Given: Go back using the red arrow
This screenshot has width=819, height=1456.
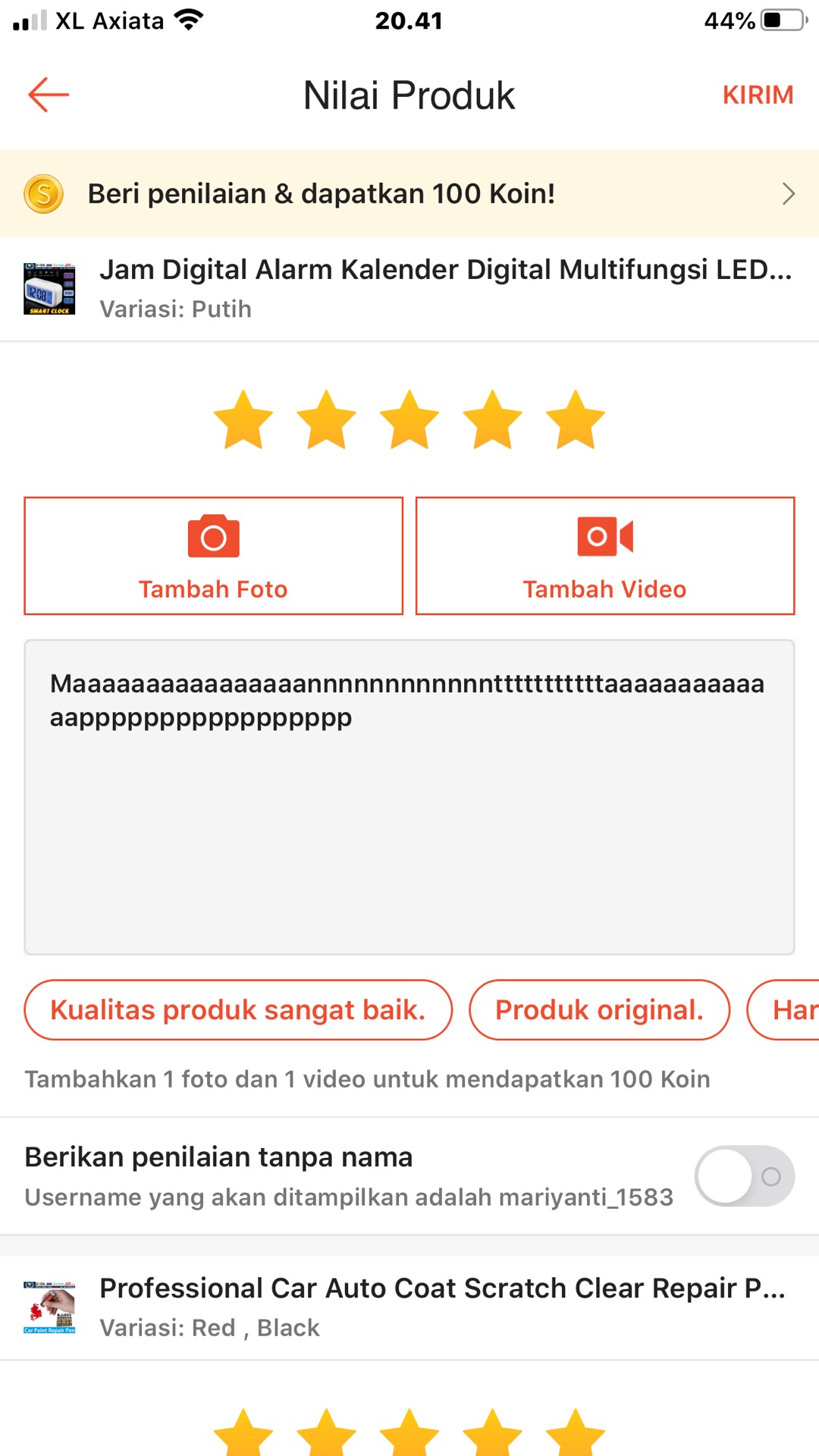Looking at the screenshot, I should pyautogui.click(x=49, y=95).
